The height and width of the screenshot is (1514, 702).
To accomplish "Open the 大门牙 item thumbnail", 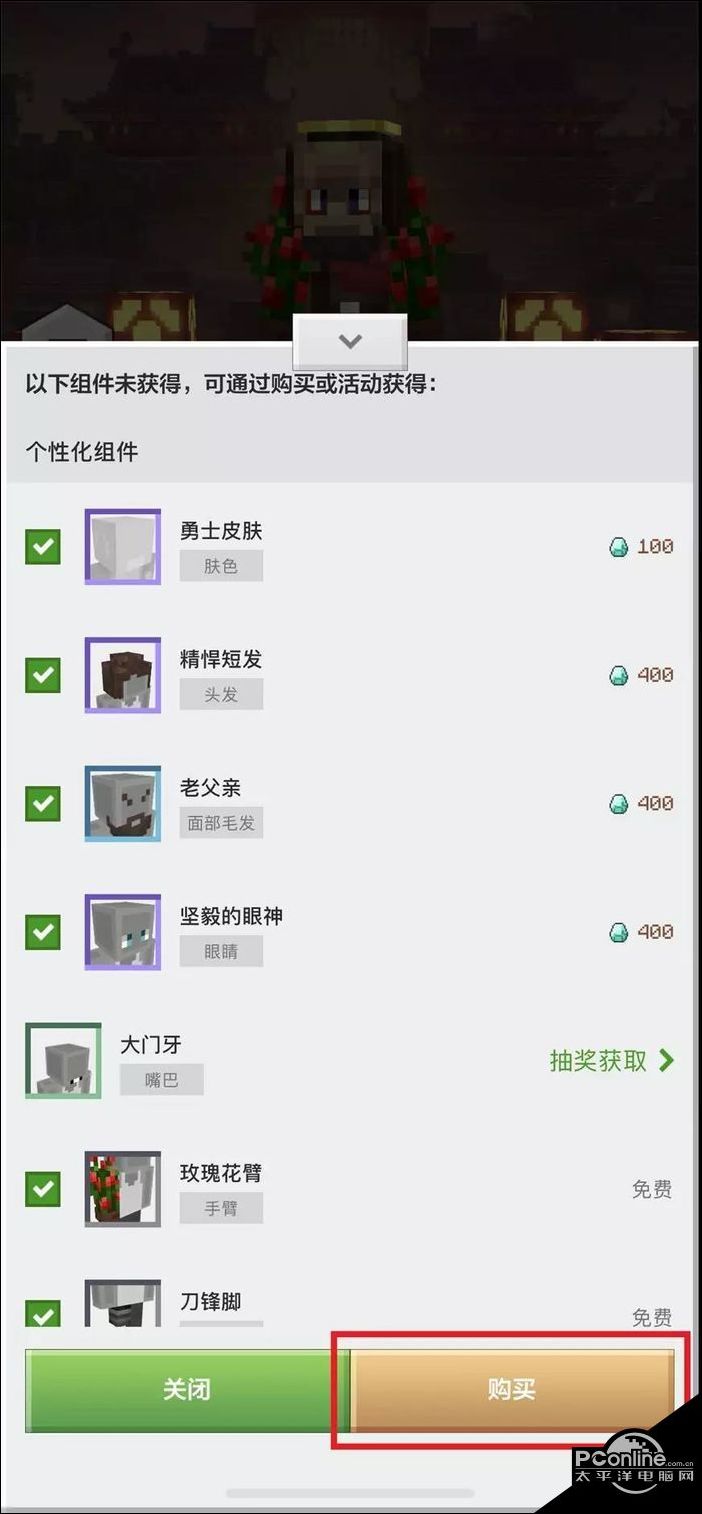I will point(63,1060).
